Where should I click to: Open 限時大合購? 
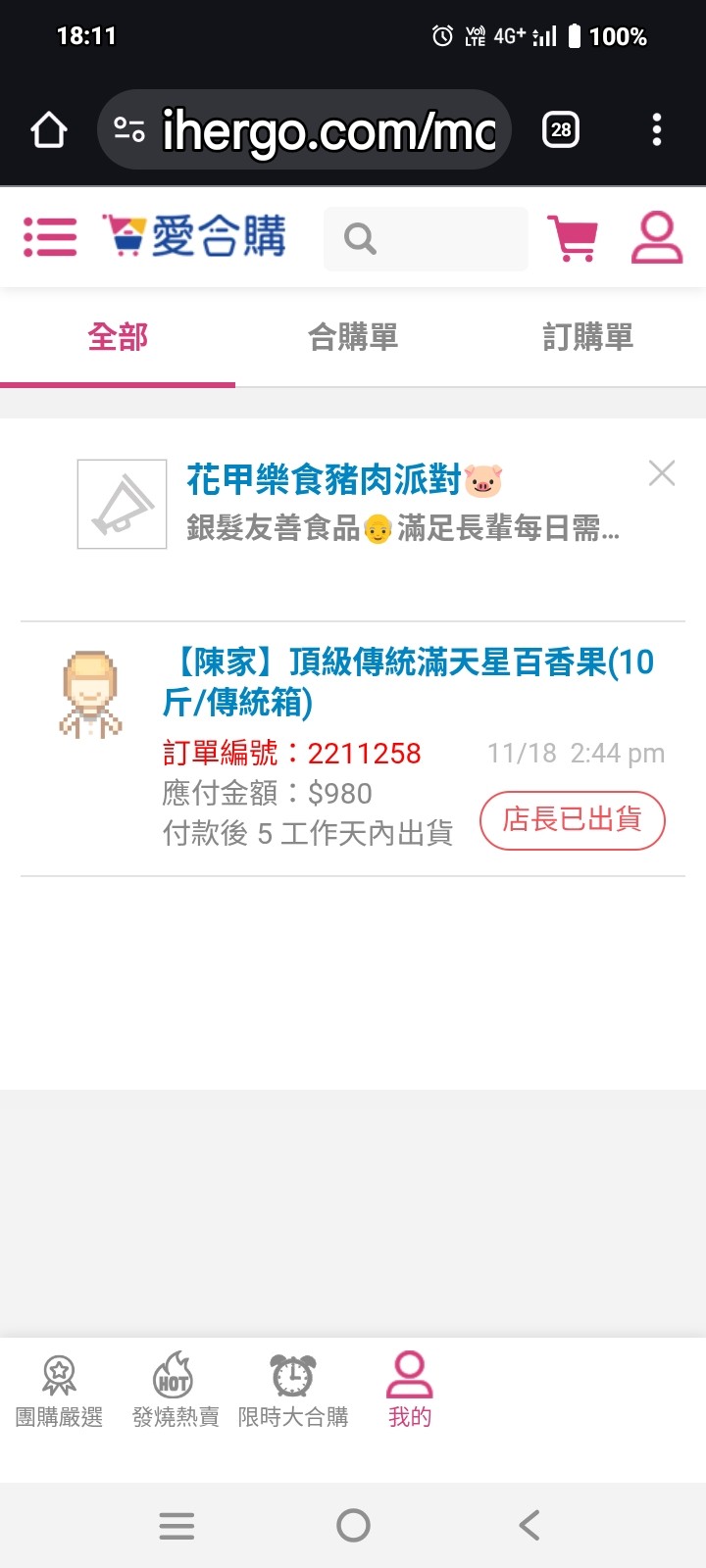point(293,1390)
